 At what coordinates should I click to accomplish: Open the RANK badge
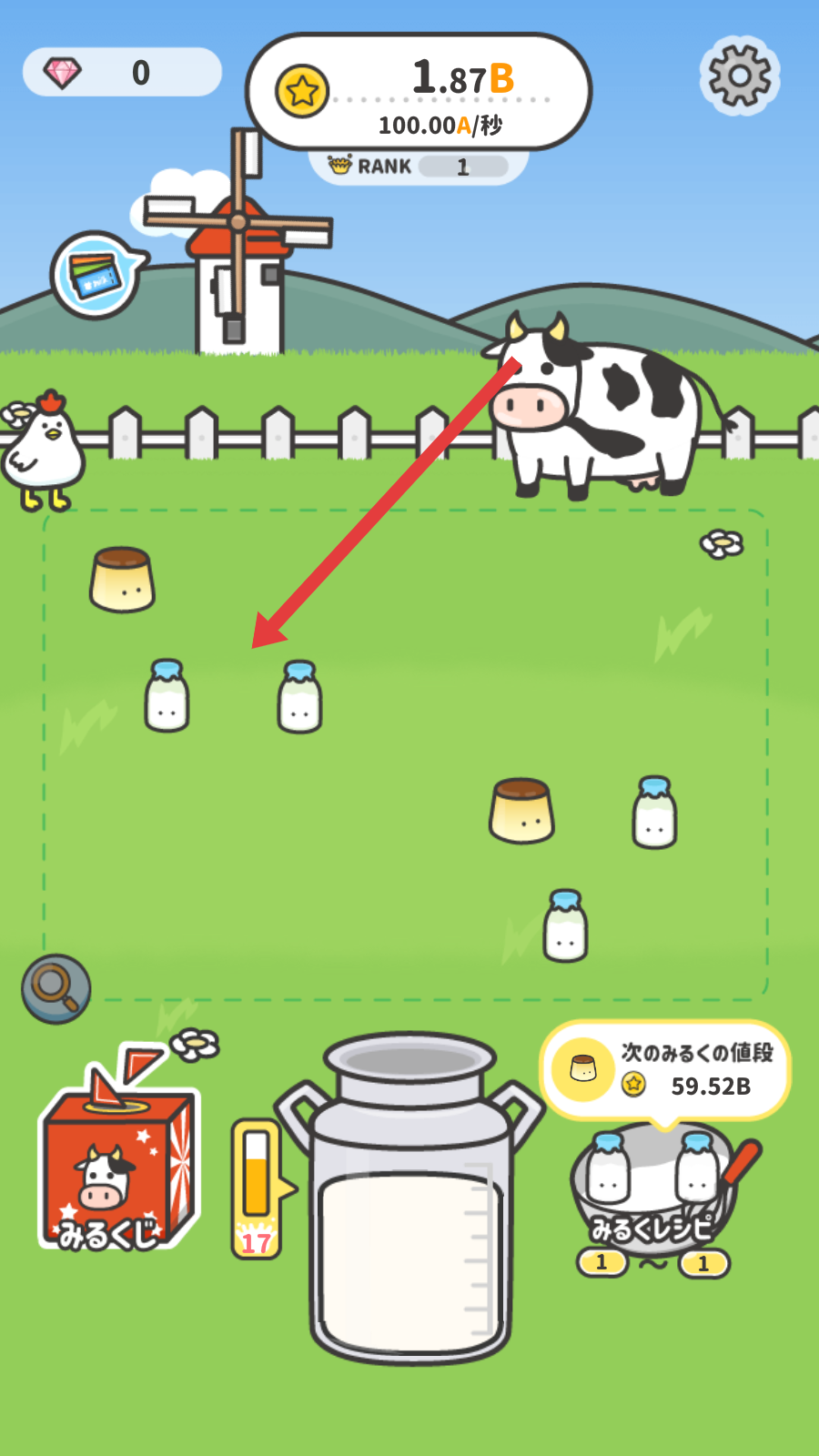pyautogui.click(x=419, y=167)
